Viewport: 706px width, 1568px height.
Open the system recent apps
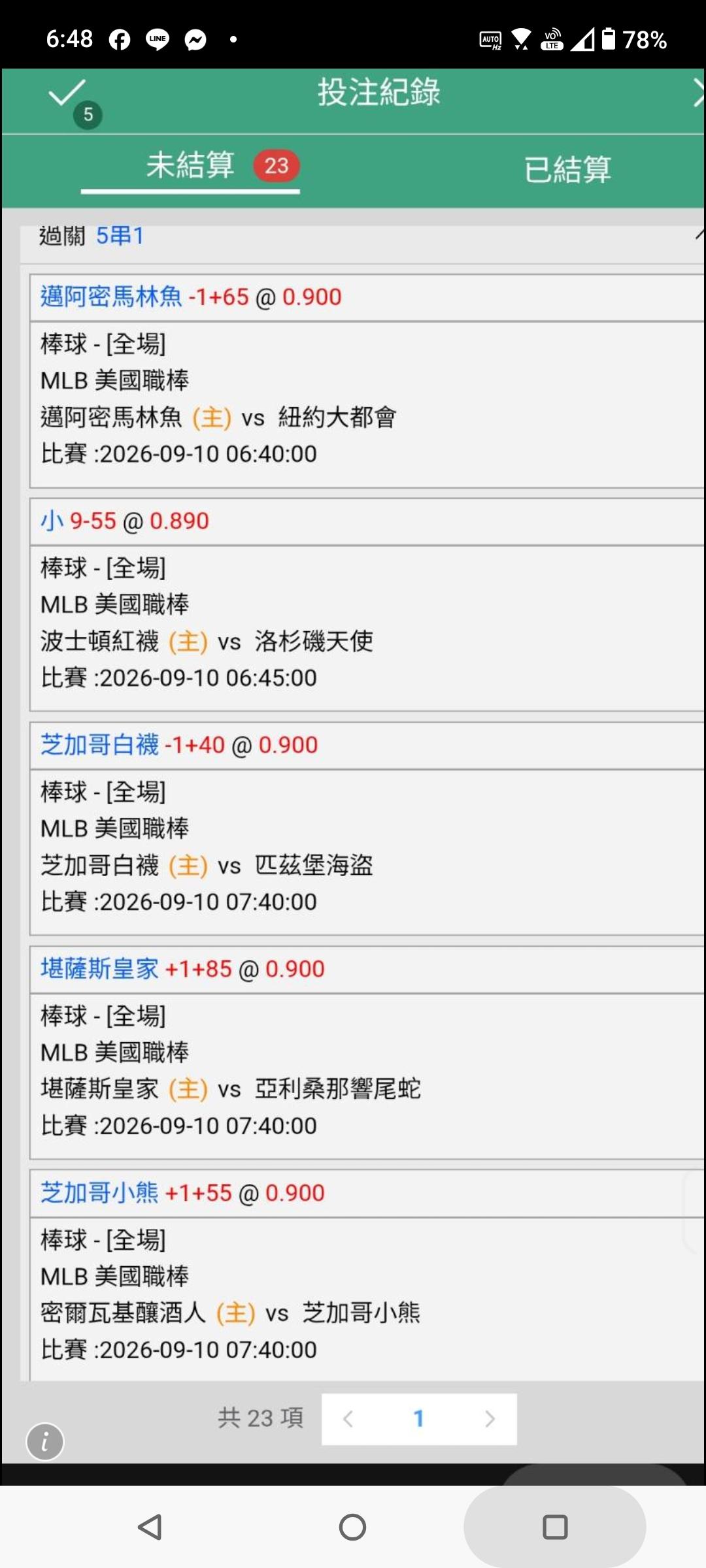[555, 1527]
